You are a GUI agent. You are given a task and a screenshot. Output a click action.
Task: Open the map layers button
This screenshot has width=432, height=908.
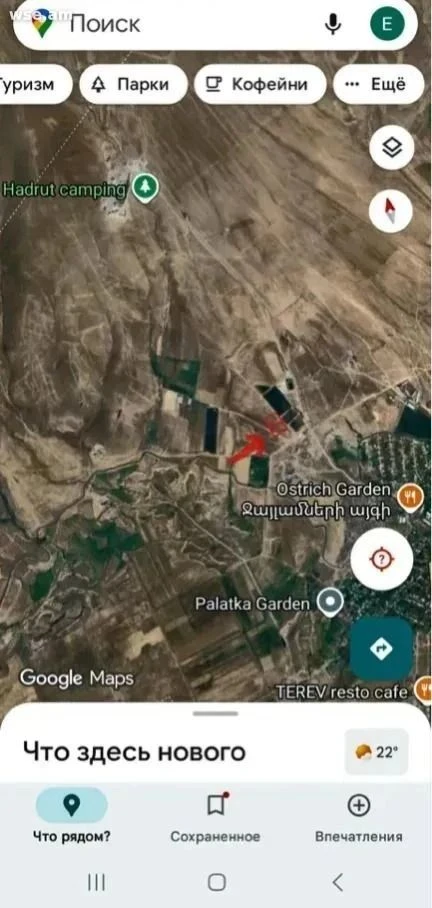tap(392, 148)
